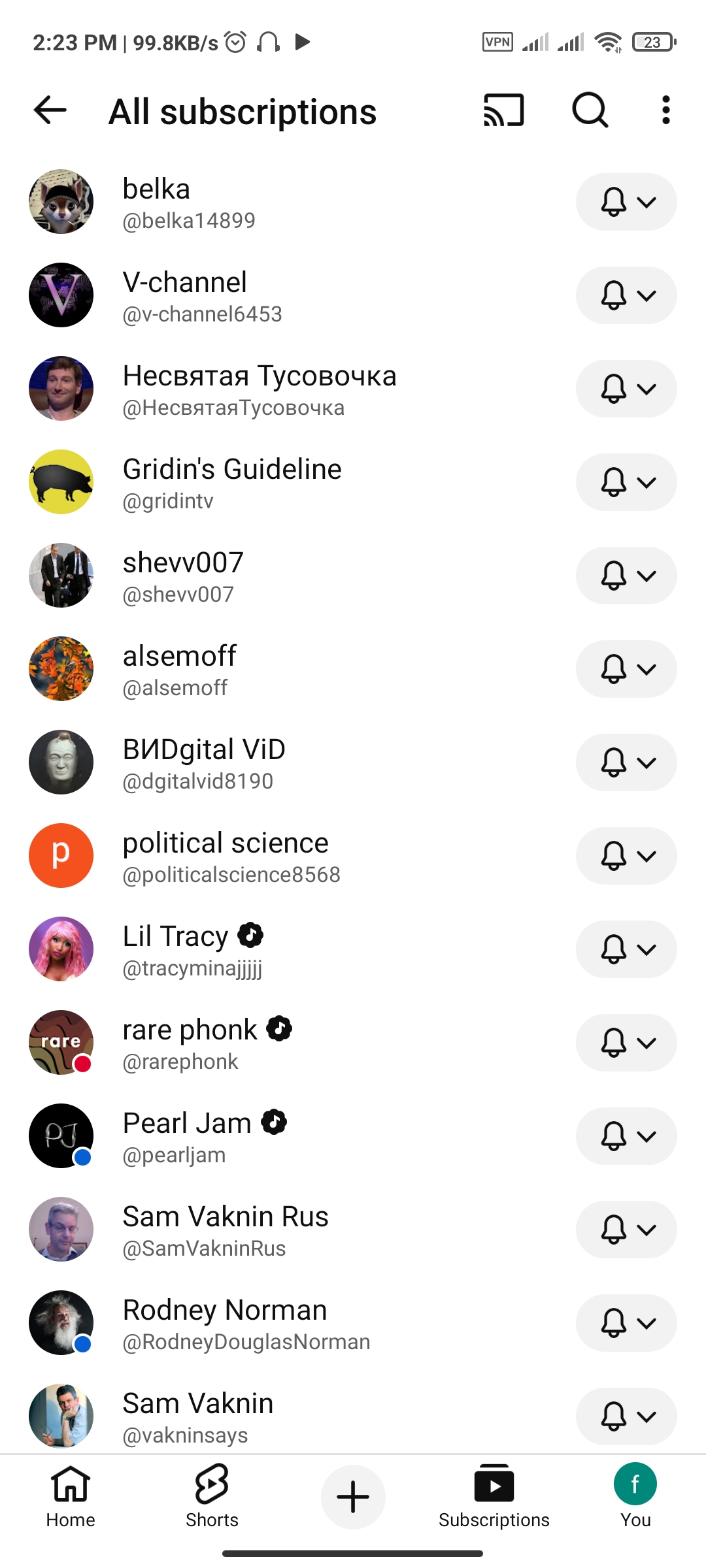This screenshot has height=1568, width=706.
Task: Change notification settings for Gridin's Guideline
Action: (626, 482)
